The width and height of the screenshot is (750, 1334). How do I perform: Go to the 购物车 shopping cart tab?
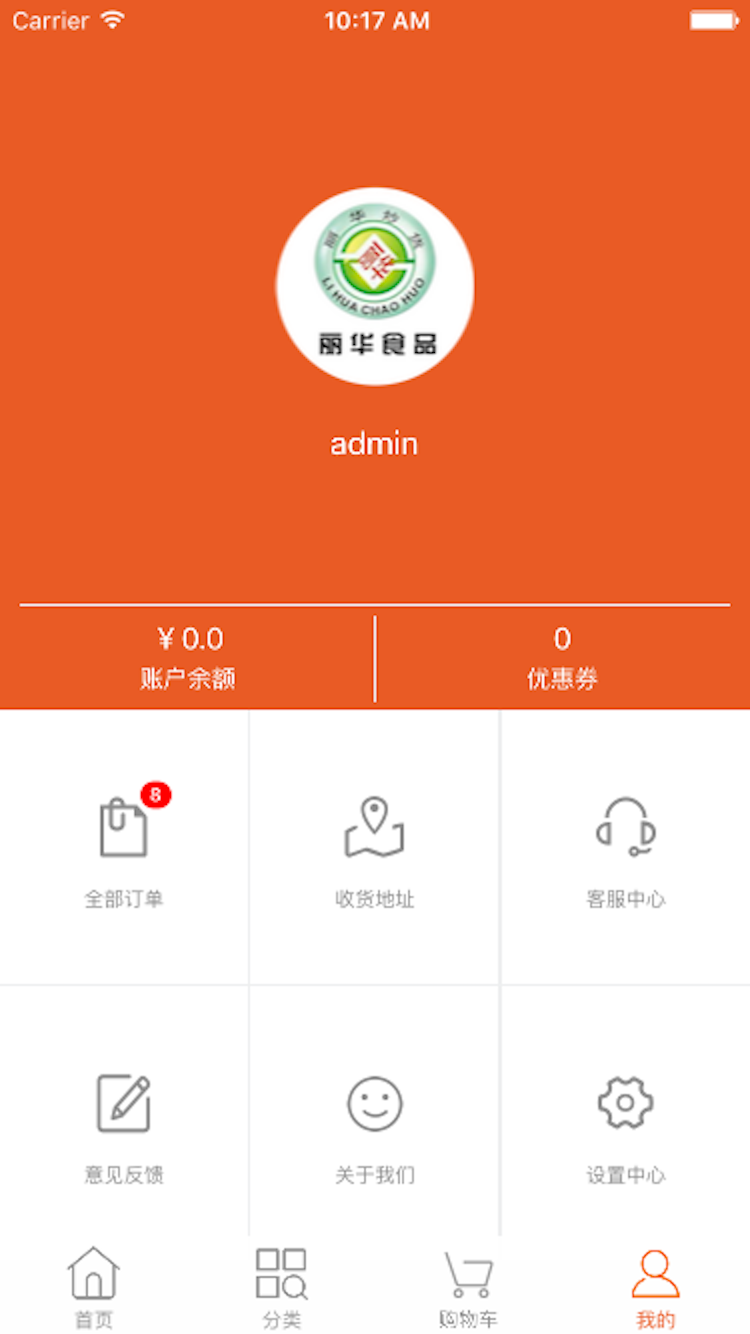pos(468,1286)
